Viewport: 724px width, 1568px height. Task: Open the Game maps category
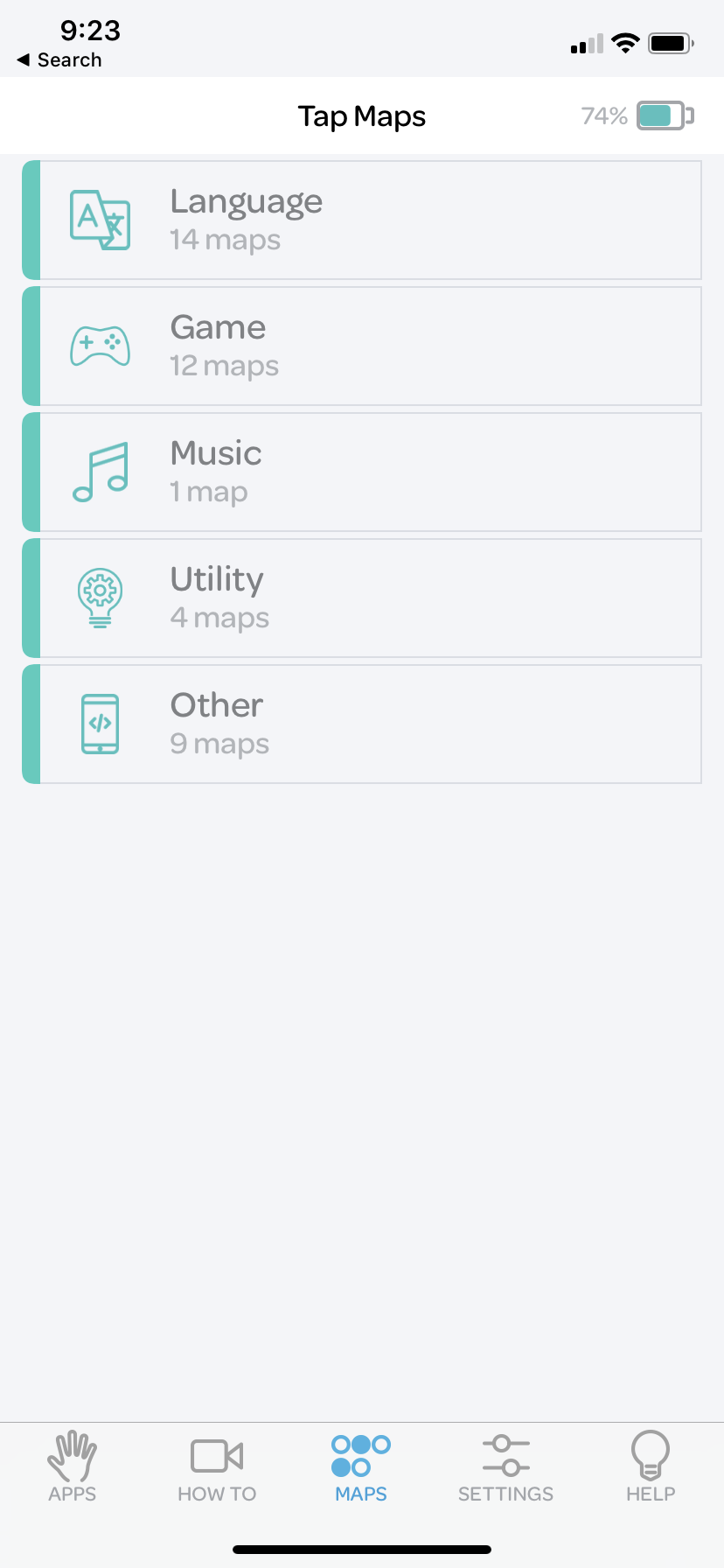362,346
